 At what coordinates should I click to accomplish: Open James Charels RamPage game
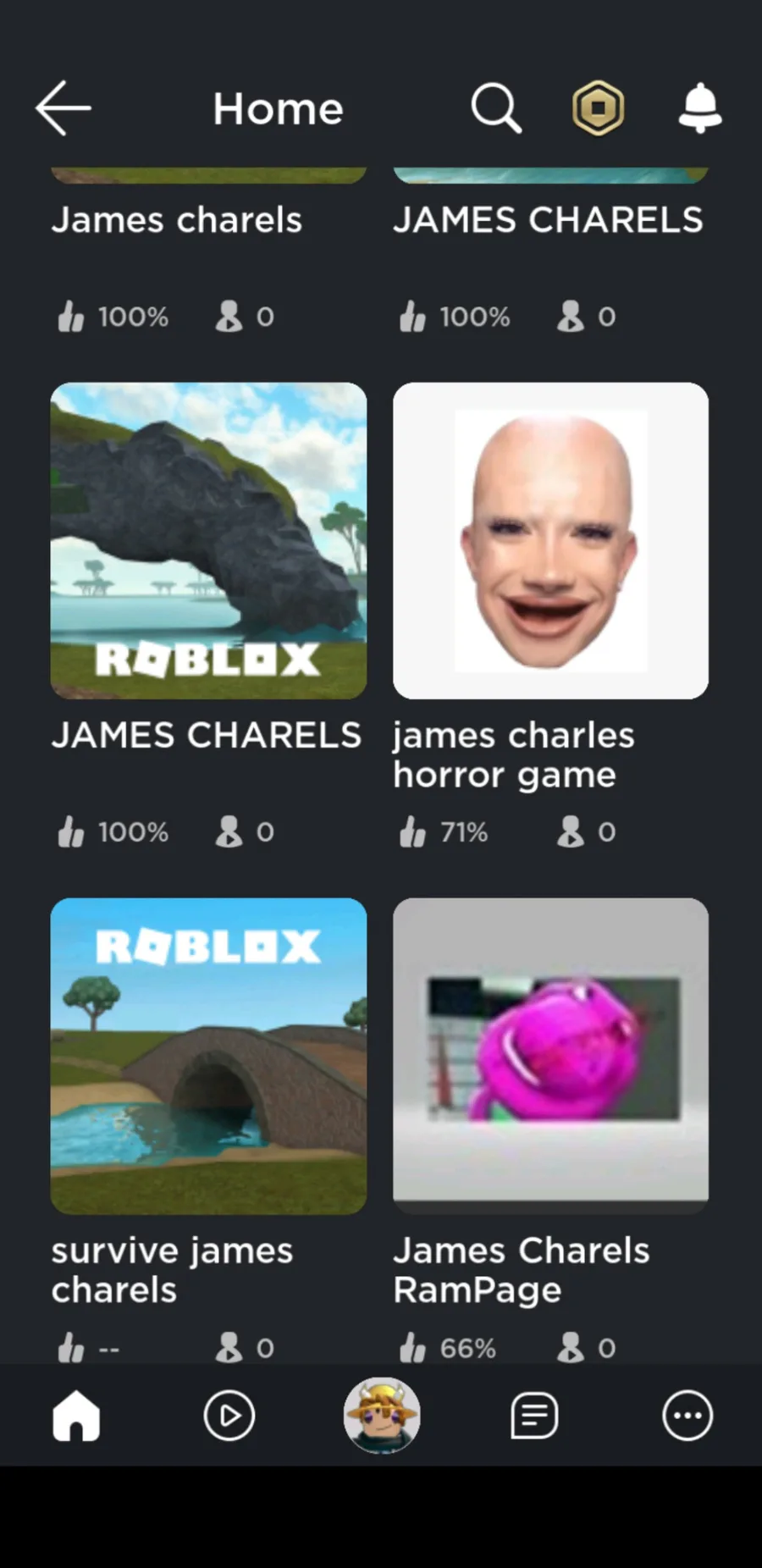[550, 1056]
